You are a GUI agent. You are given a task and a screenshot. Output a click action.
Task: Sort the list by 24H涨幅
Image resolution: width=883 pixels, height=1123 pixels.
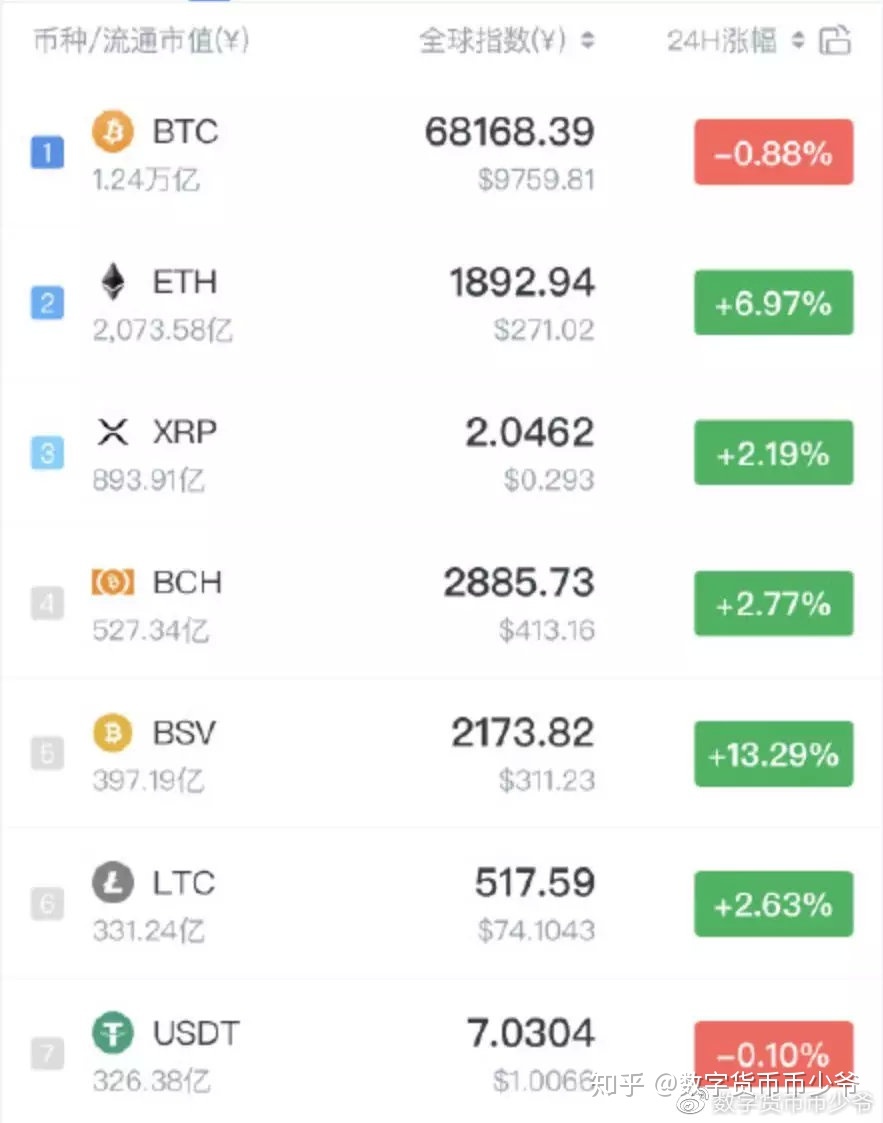point(735,41)
